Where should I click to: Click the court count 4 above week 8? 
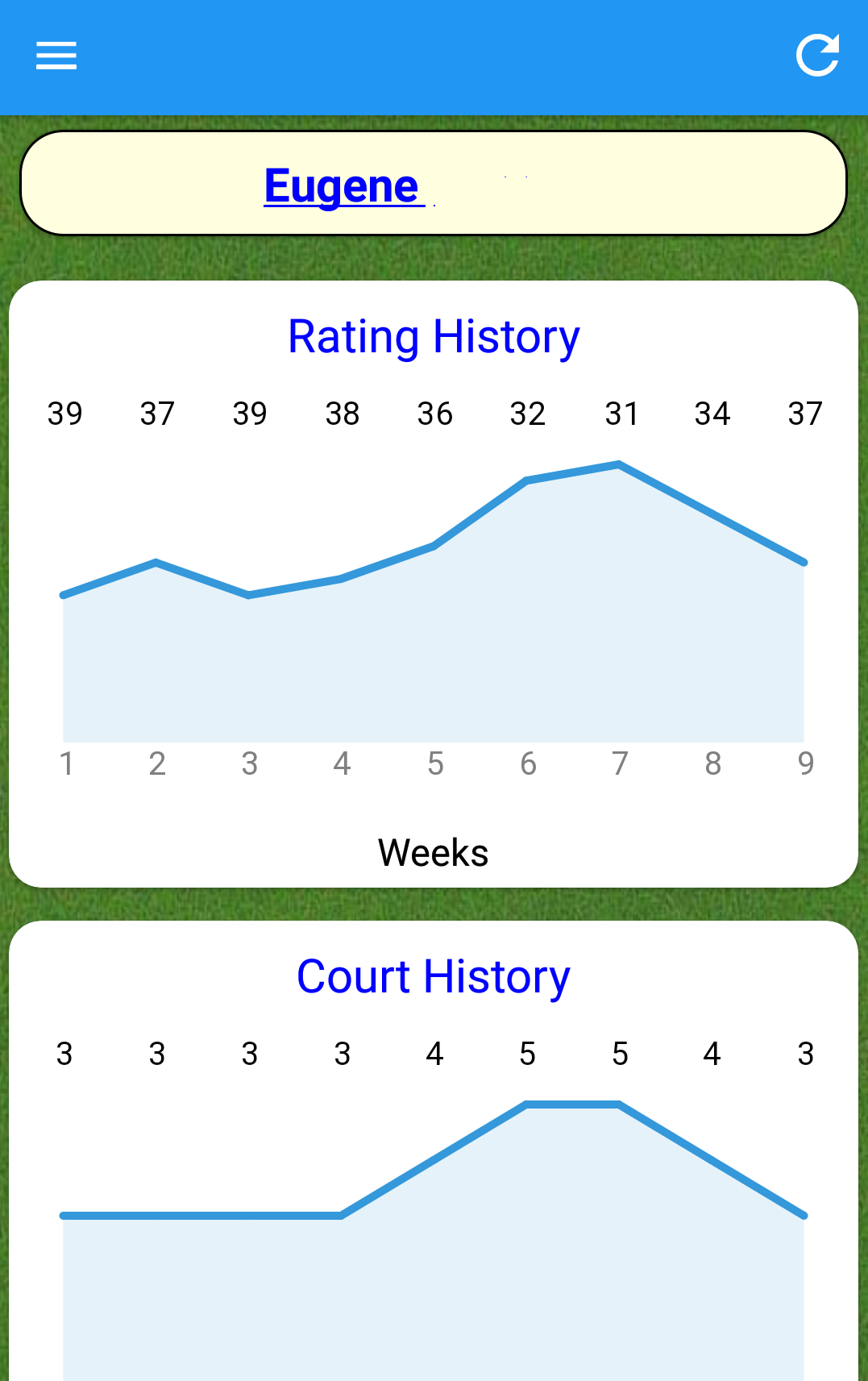(x=712, y=1054)
